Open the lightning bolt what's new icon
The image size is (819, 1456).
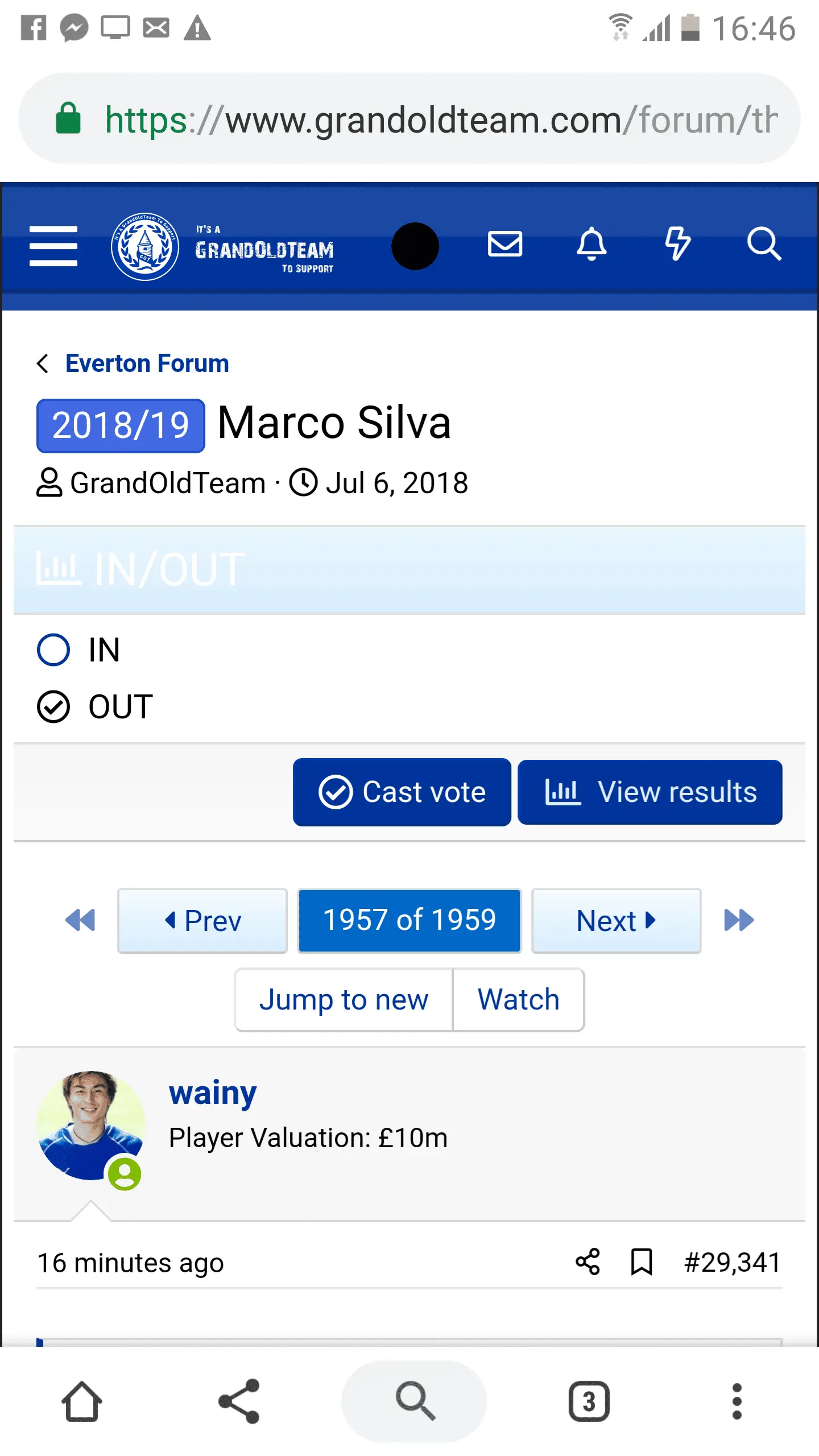coord(677,245)
